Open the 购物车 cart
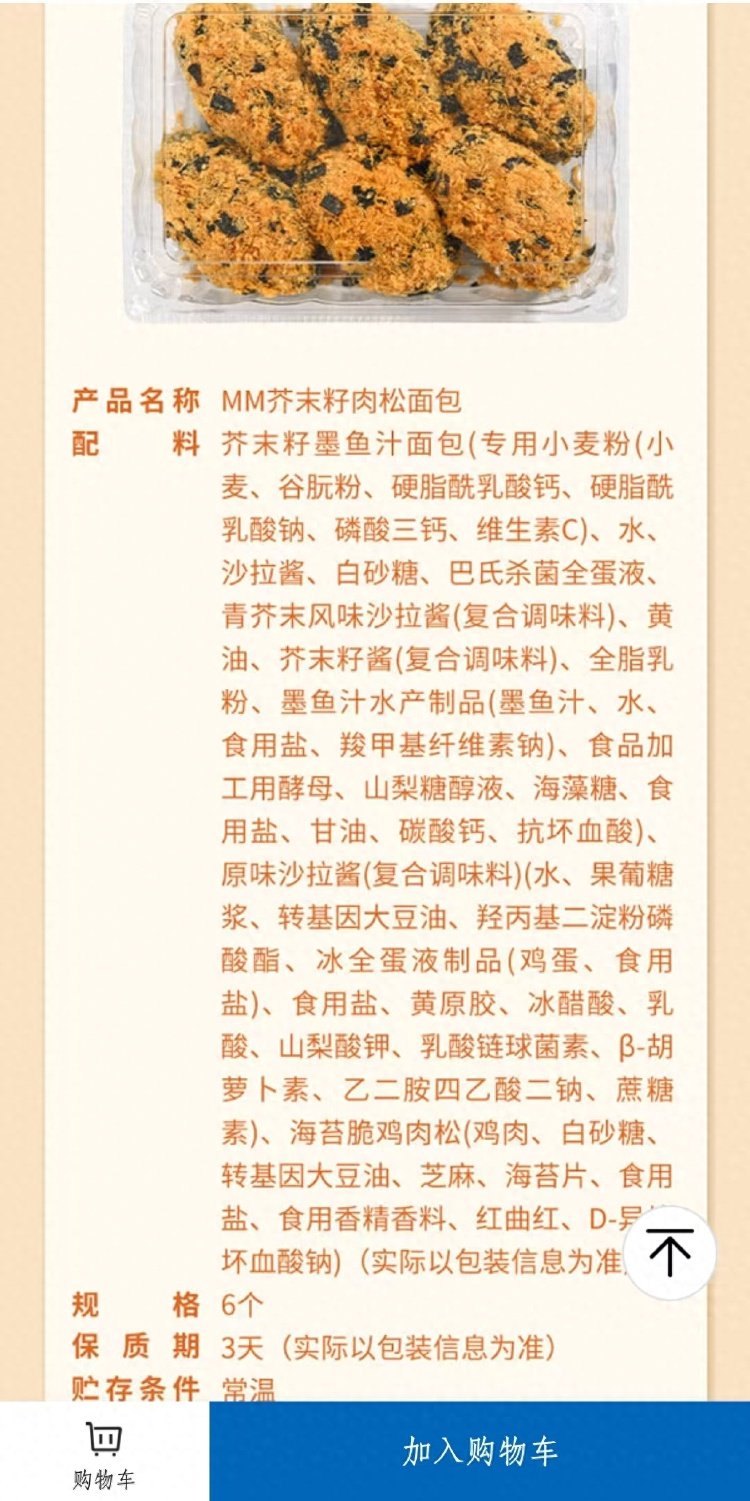The image size is (750, 1501). (x=104, y=1452)
